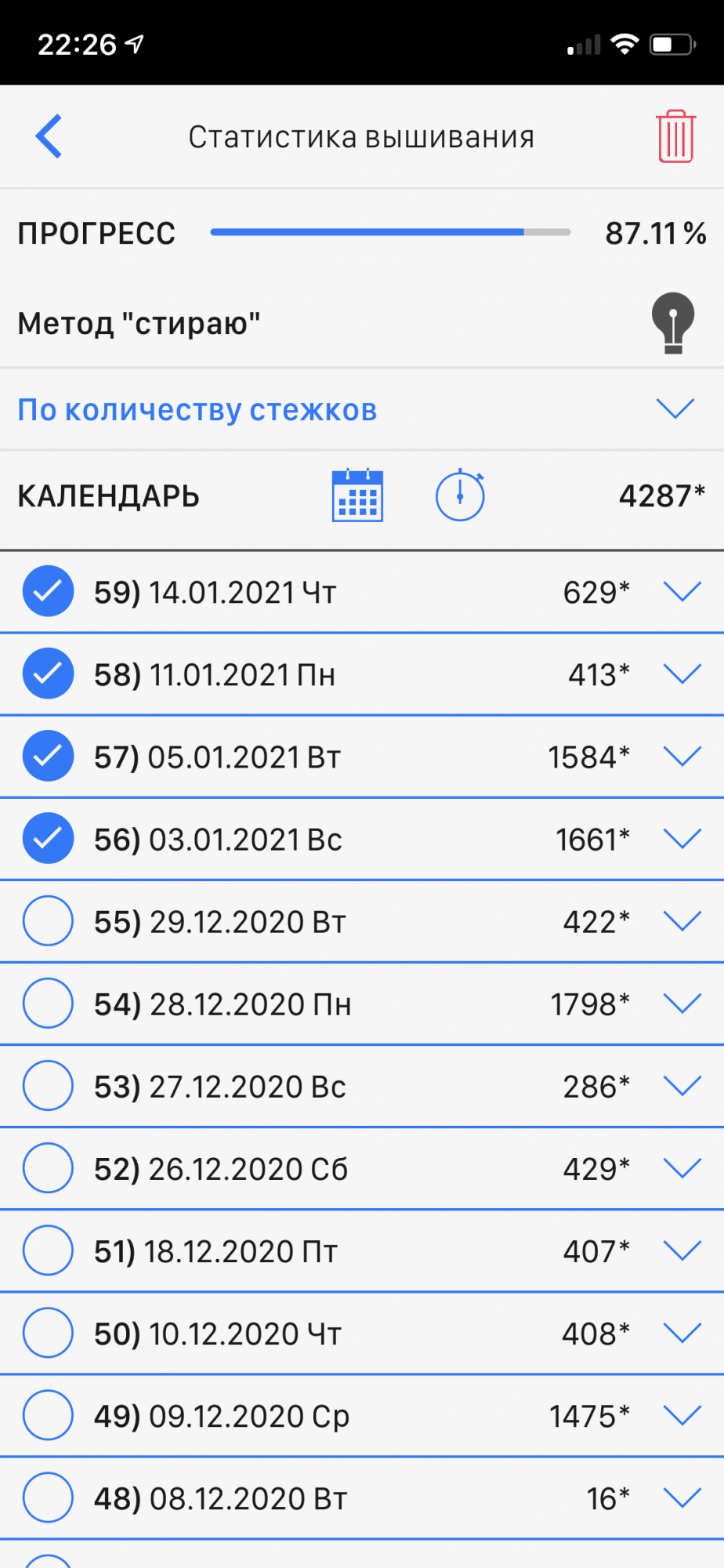
Task: Open the calendar view icon
Action: (357, 495)
